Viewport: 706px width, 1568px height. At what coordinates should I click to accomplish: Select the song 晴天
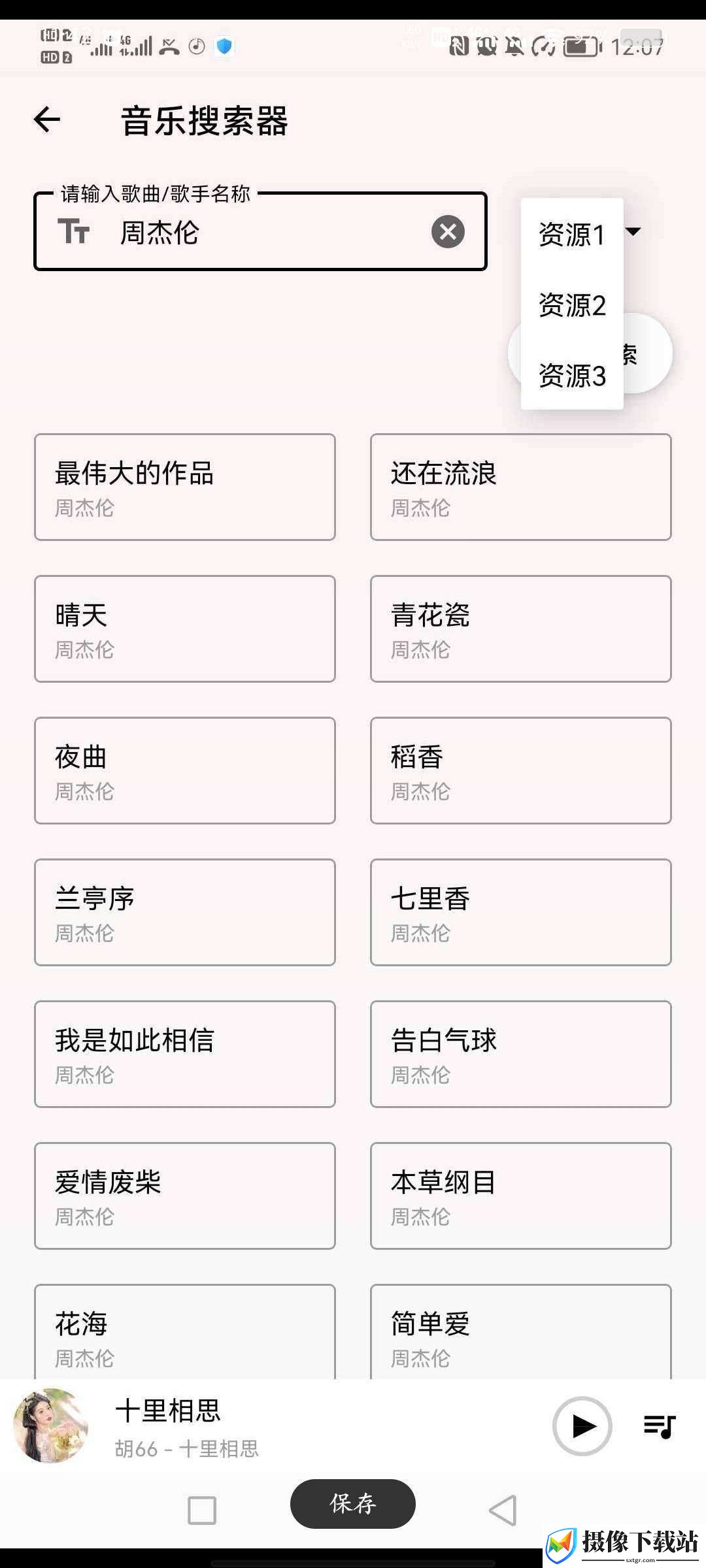point(185,629)
